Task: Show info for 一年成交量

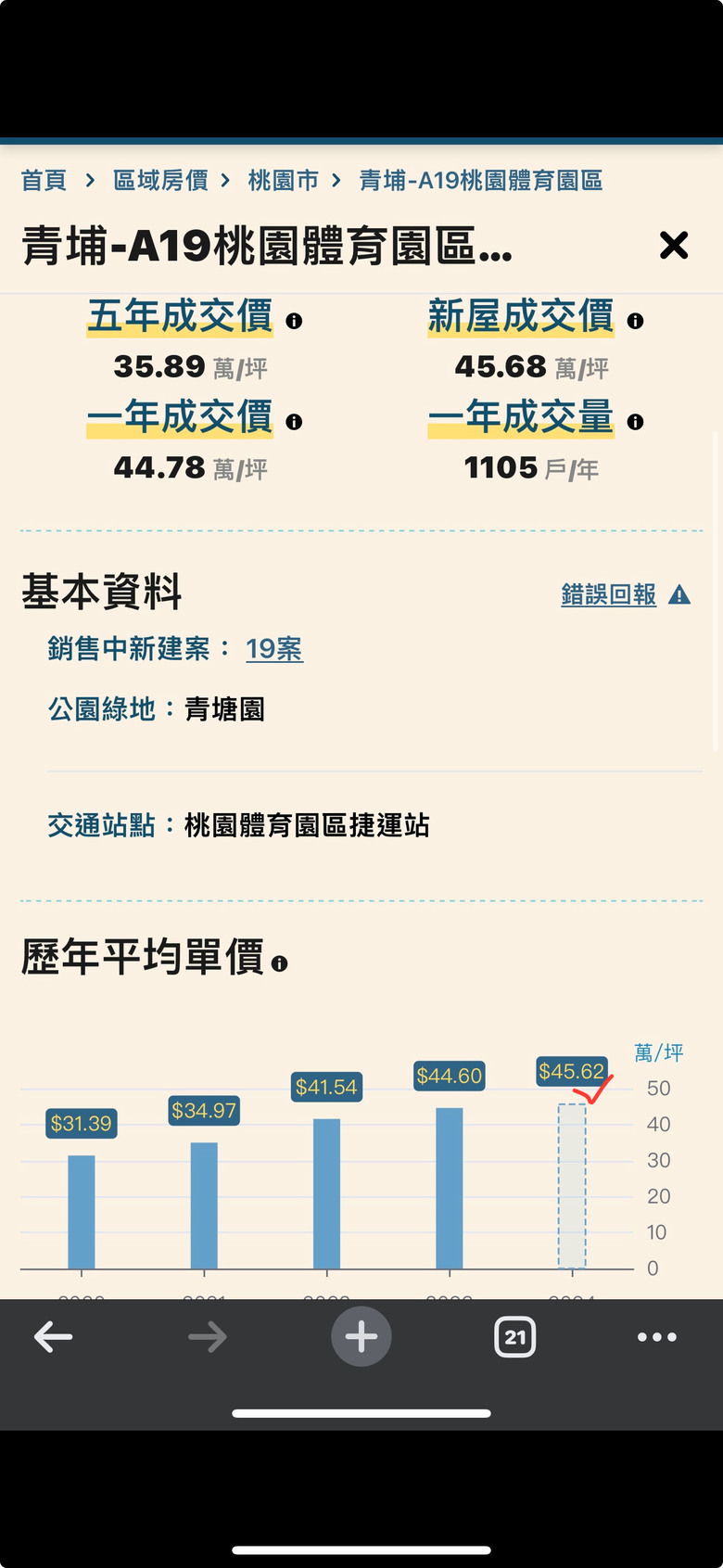Action: pos(635,422)
